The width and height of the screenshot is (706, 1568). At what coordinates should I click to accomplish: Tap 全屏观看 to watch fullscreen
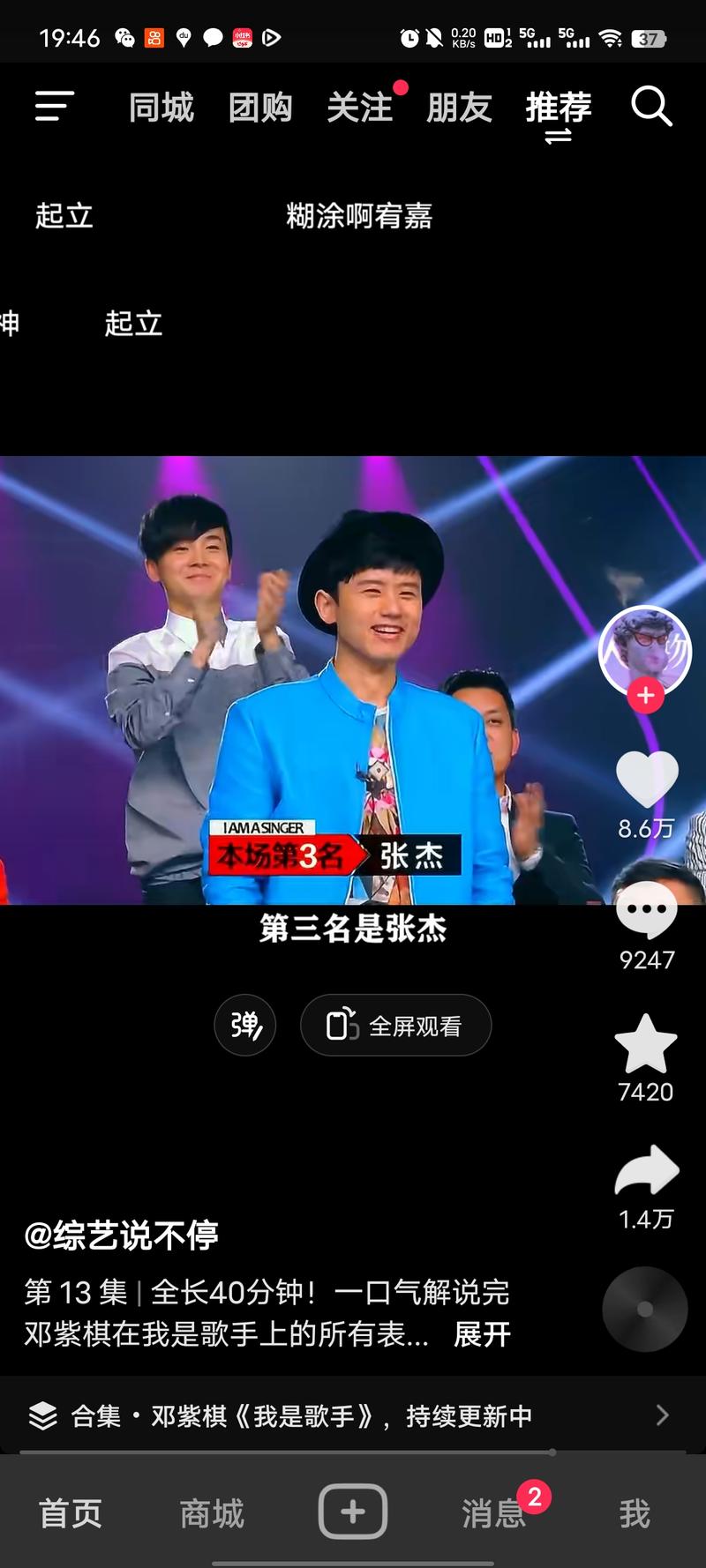pyautogui.click(x=395, y=1025)
